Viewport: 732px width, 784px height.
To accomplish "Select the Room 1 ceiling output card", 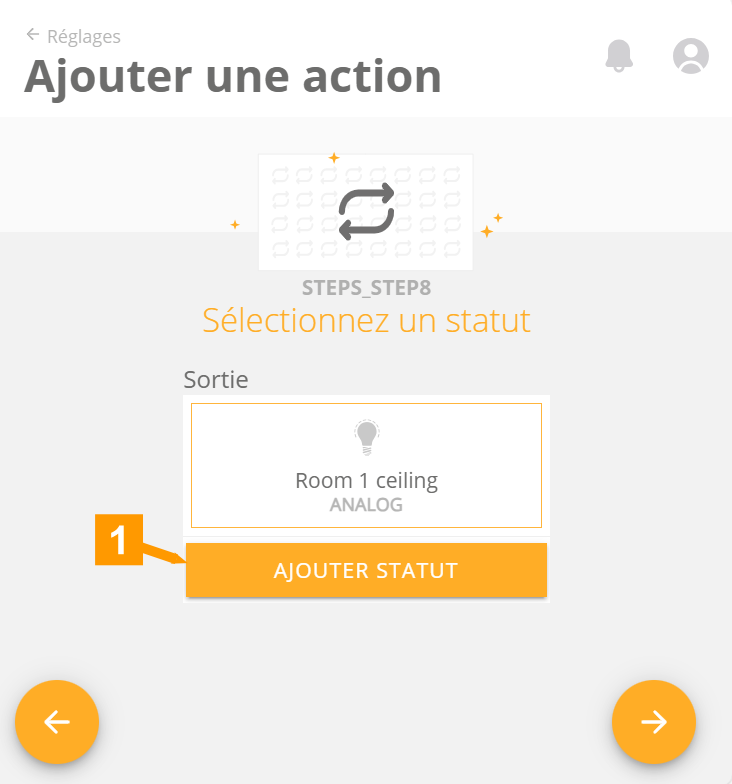I will (366, 465).
